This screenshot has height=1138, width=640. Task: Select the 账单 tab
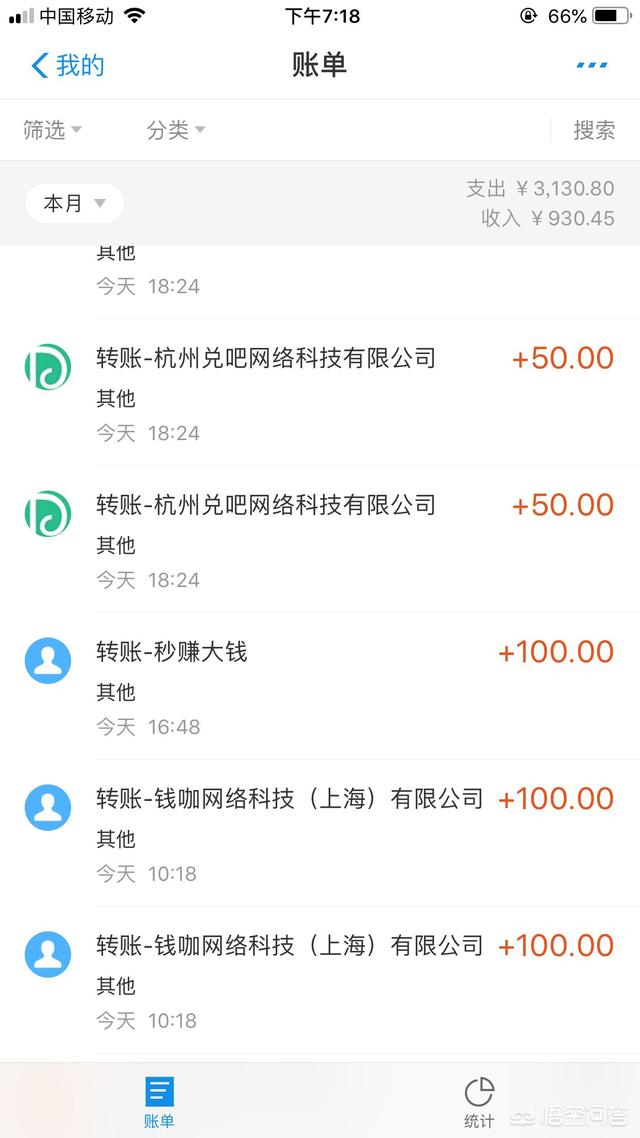(x=159, y=1102)
